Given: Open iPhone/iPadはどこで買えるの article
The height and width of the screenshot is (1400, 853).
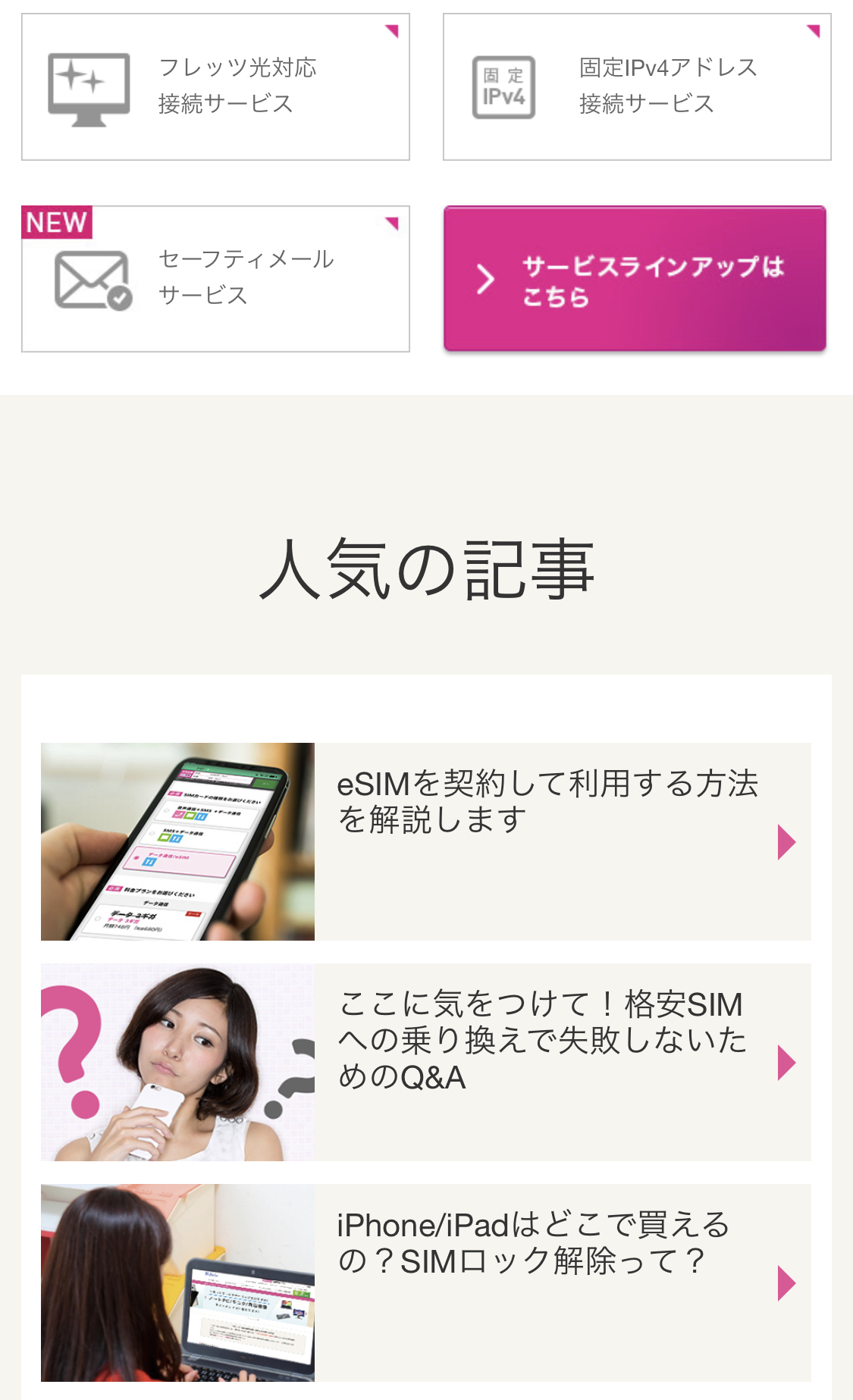Looking at the screenshot, I should (426, 1283).
